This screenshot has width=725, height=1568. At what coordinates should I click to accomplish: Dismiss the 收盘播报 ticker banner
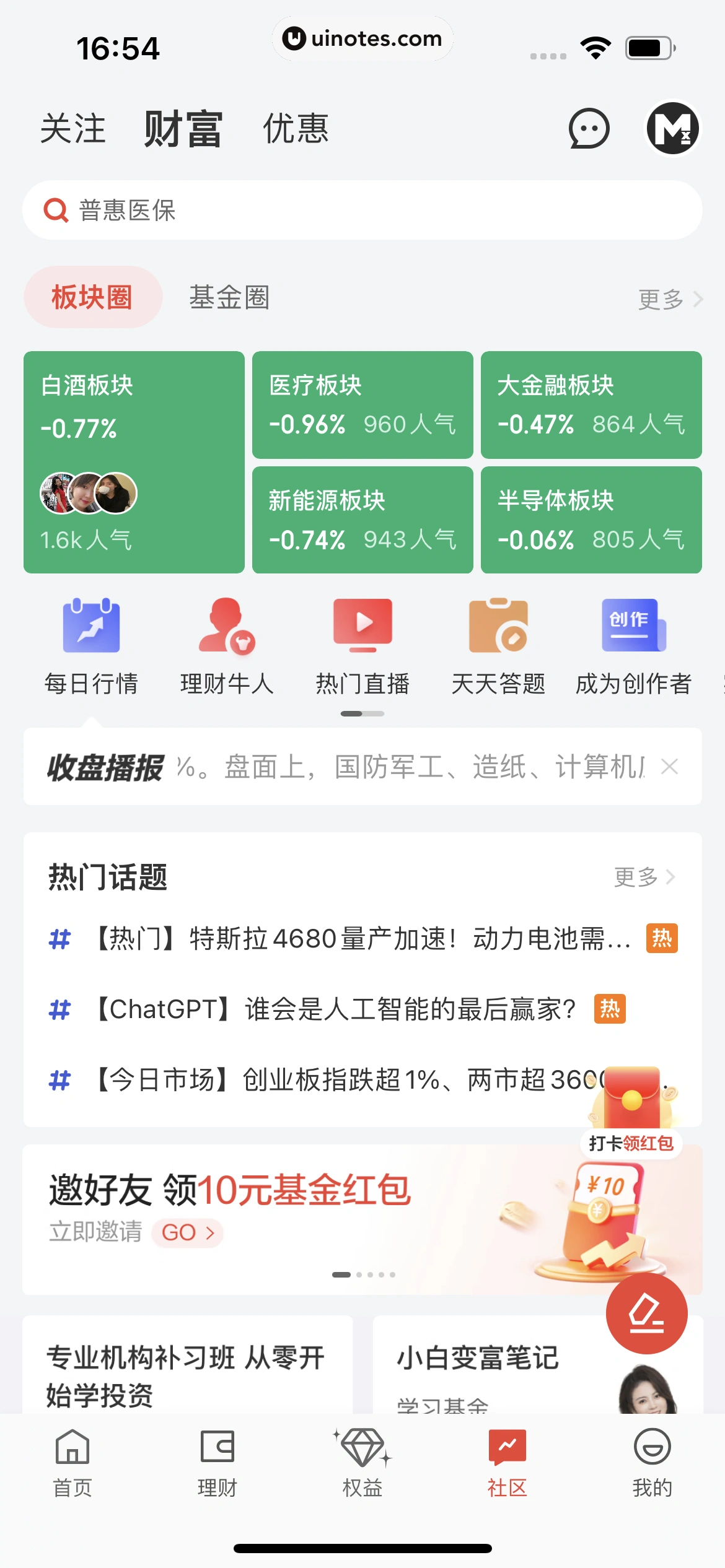tap(669, 767)
